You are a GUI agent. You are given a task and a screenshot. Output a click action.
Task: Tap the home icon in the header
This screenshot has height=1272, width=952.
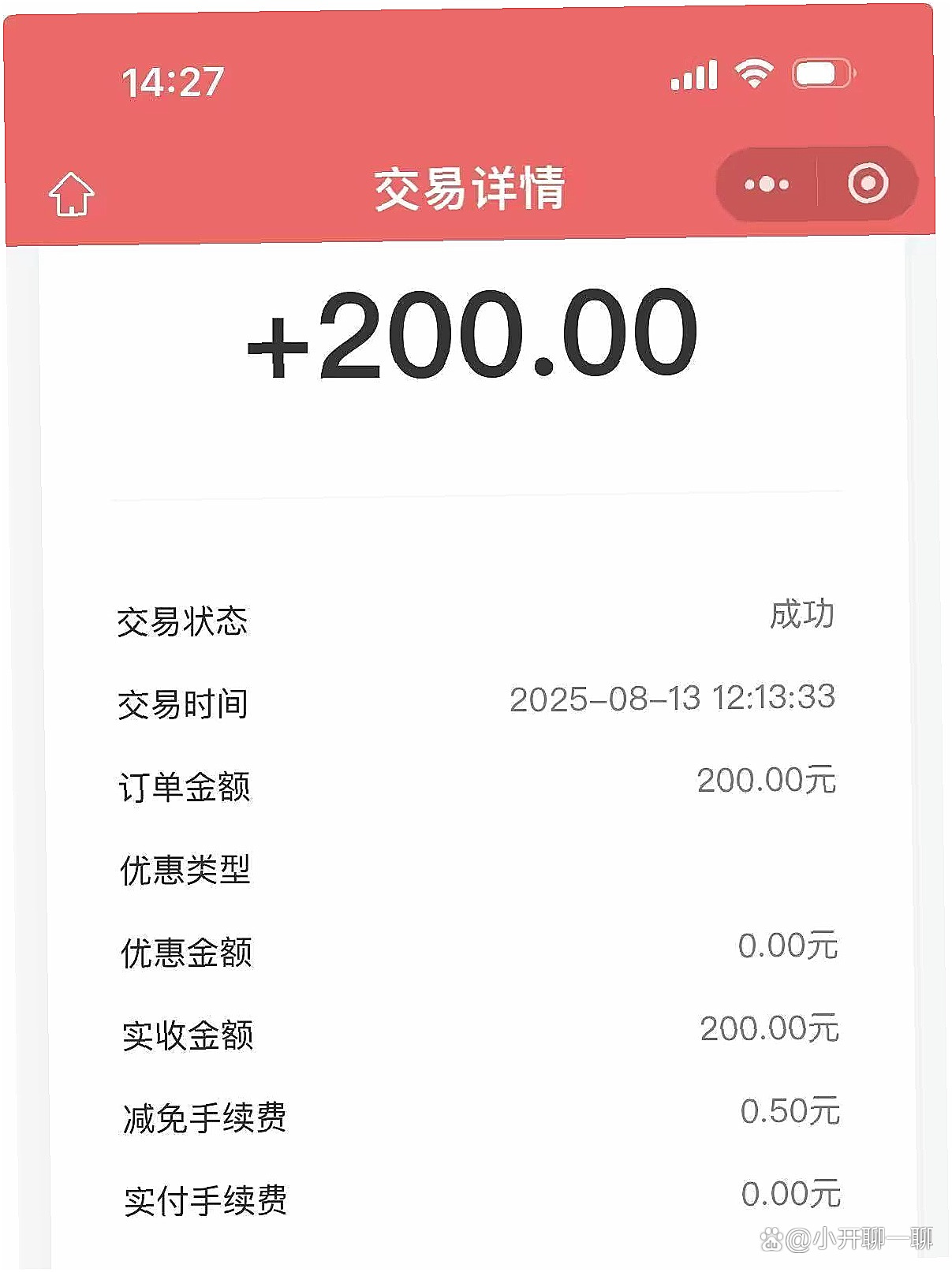(x=72, y=193)
